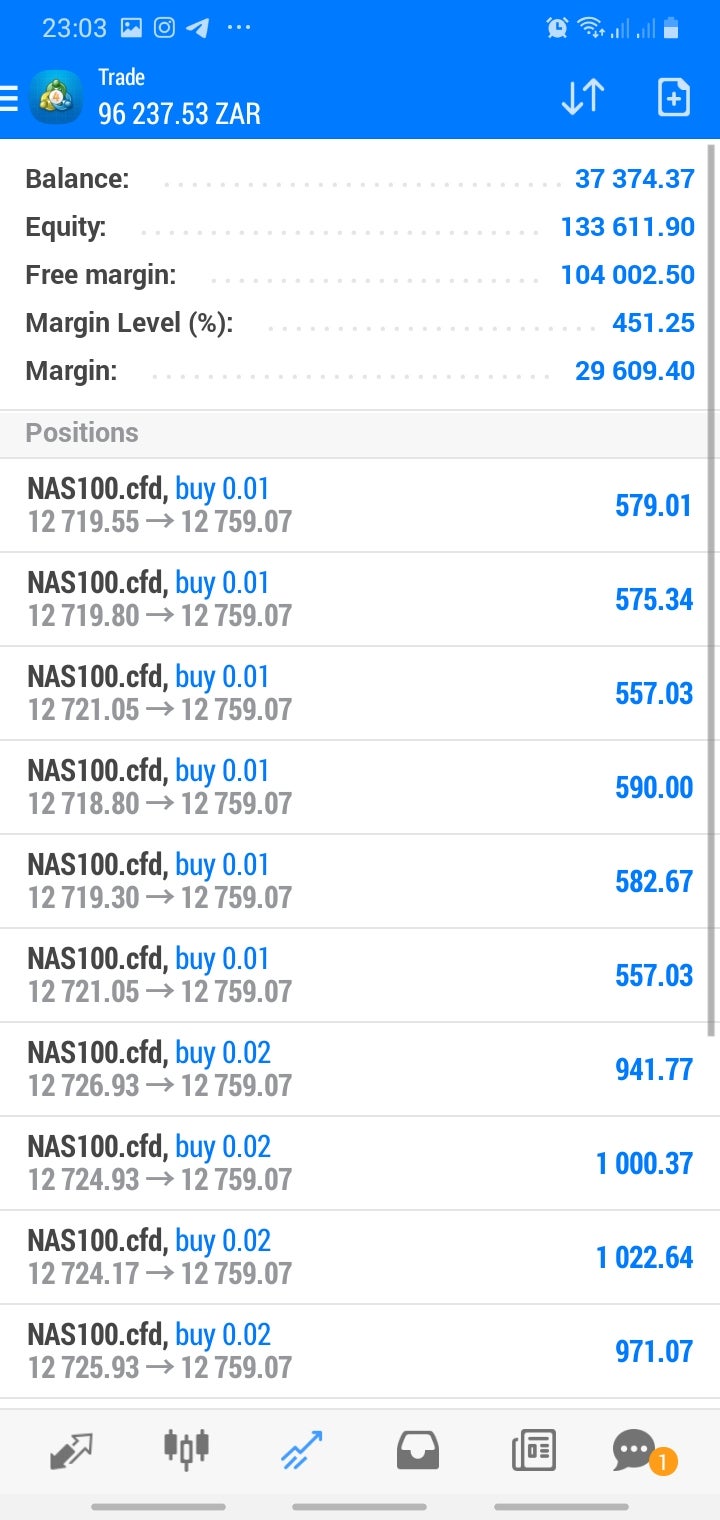Open the side drawer menu
The height and width of the screenshot is (1520, 720).
click(x=9, y=98)
